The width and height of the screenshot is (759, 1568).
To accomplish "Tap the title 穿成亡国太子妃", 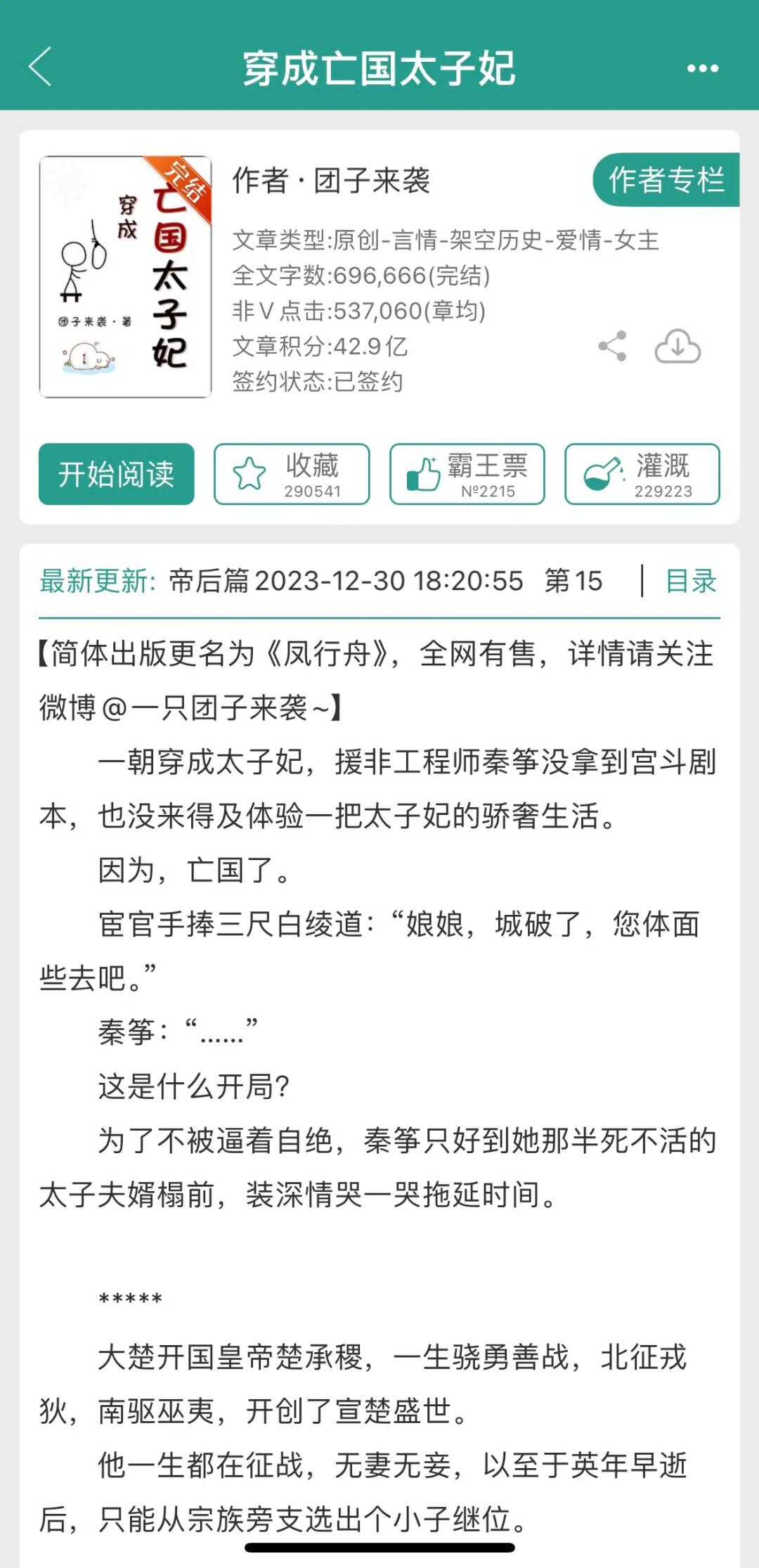I will click(x=379, y=68).
